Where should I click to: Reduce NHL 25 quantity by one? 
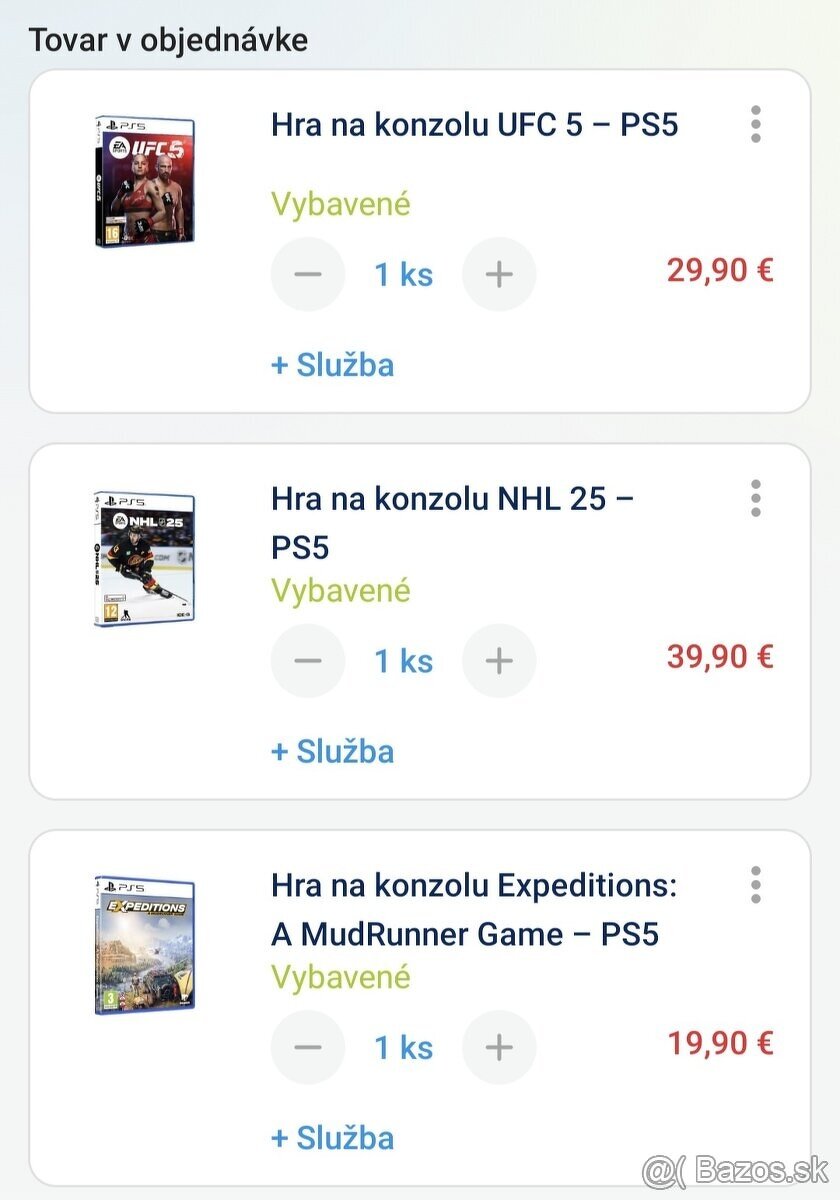click(308, 661)
